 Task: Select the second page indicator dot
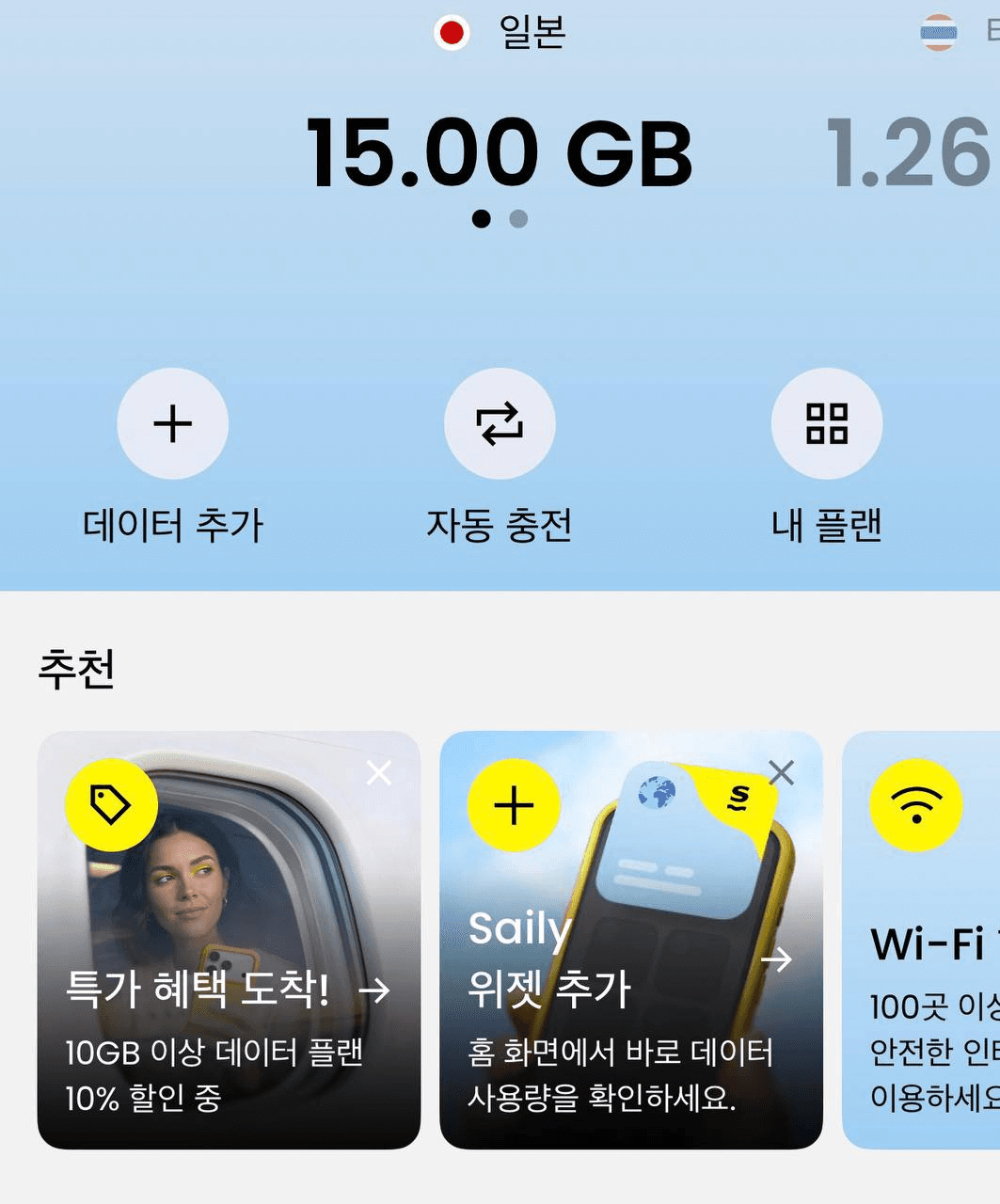click(x=518, y=219)
